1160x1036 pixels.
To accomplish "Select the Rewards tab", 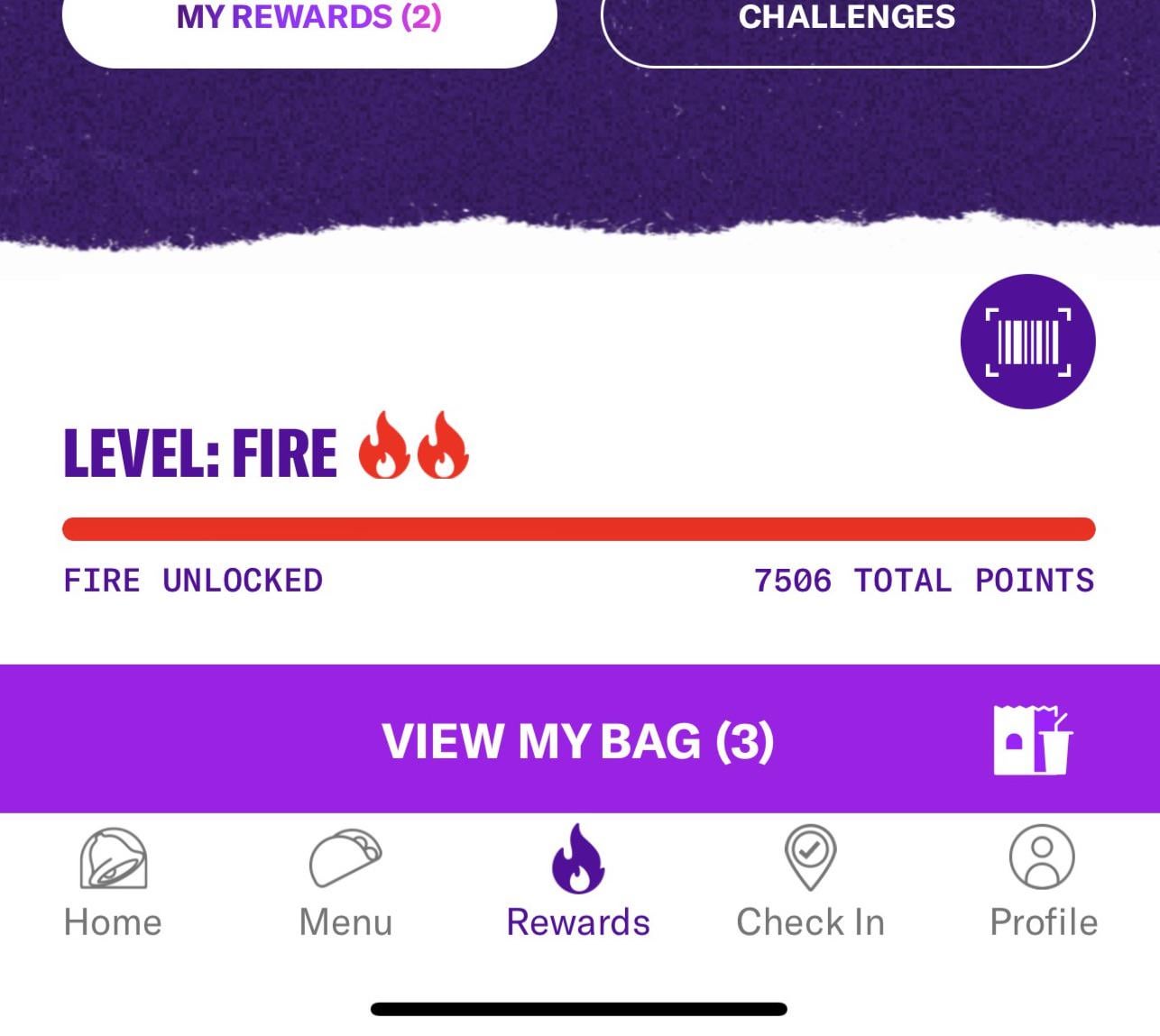I will click(x=578, y=883).
